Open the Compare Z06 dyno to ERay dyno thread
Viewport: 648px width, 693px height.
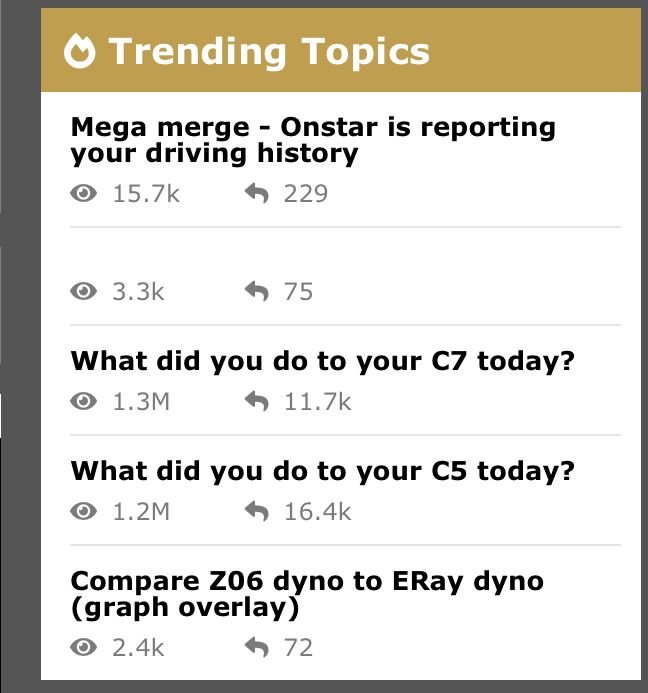tap(307, 593)
